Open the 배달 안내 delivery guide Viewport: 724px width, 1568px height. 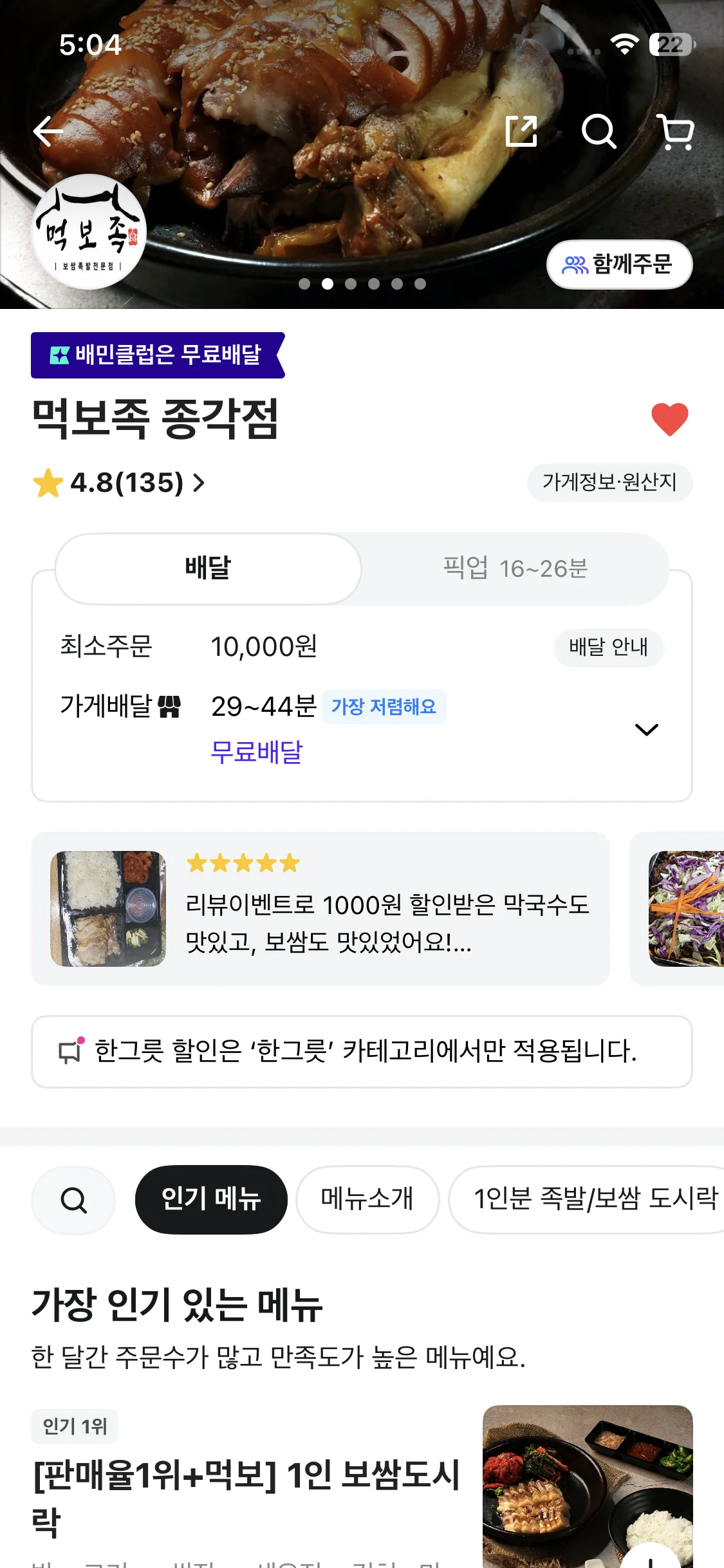coord(608,647)
